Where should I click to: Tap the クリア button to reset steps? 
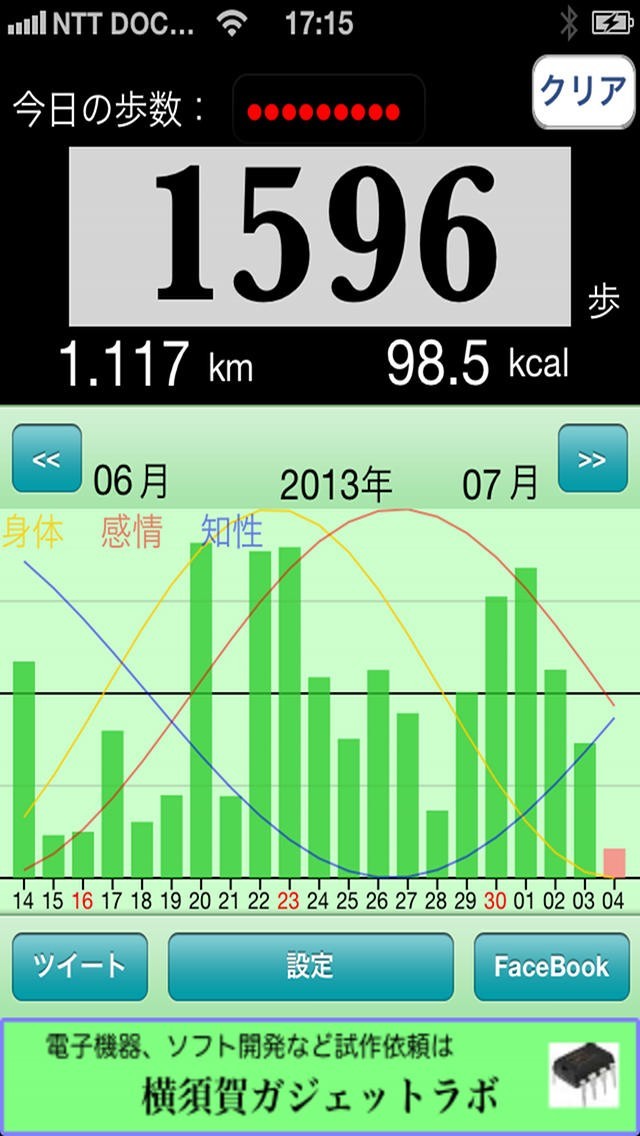pyautogui.click(x=582, y=92)
